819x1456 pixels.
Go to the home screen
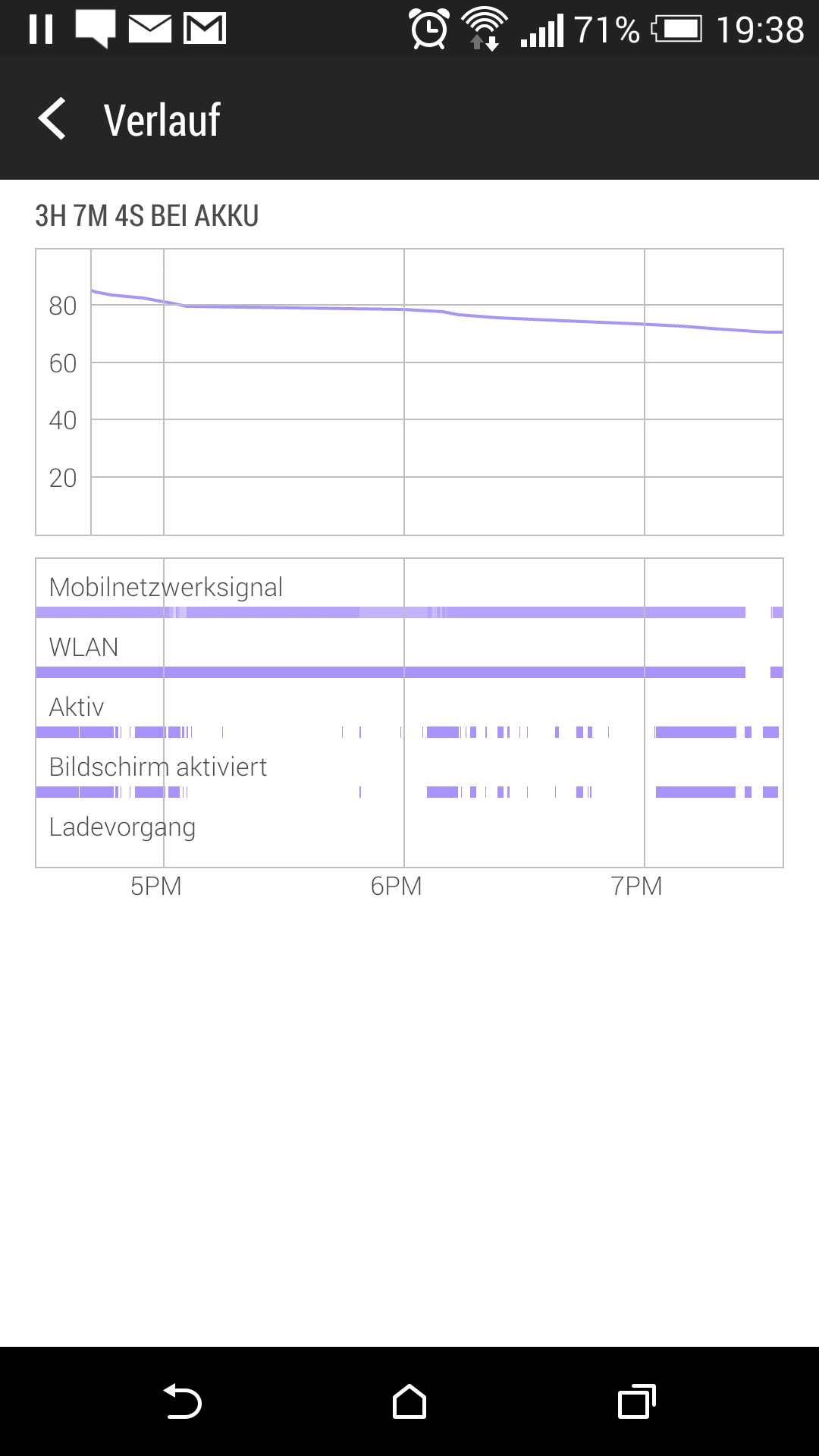pos(409,1401)
